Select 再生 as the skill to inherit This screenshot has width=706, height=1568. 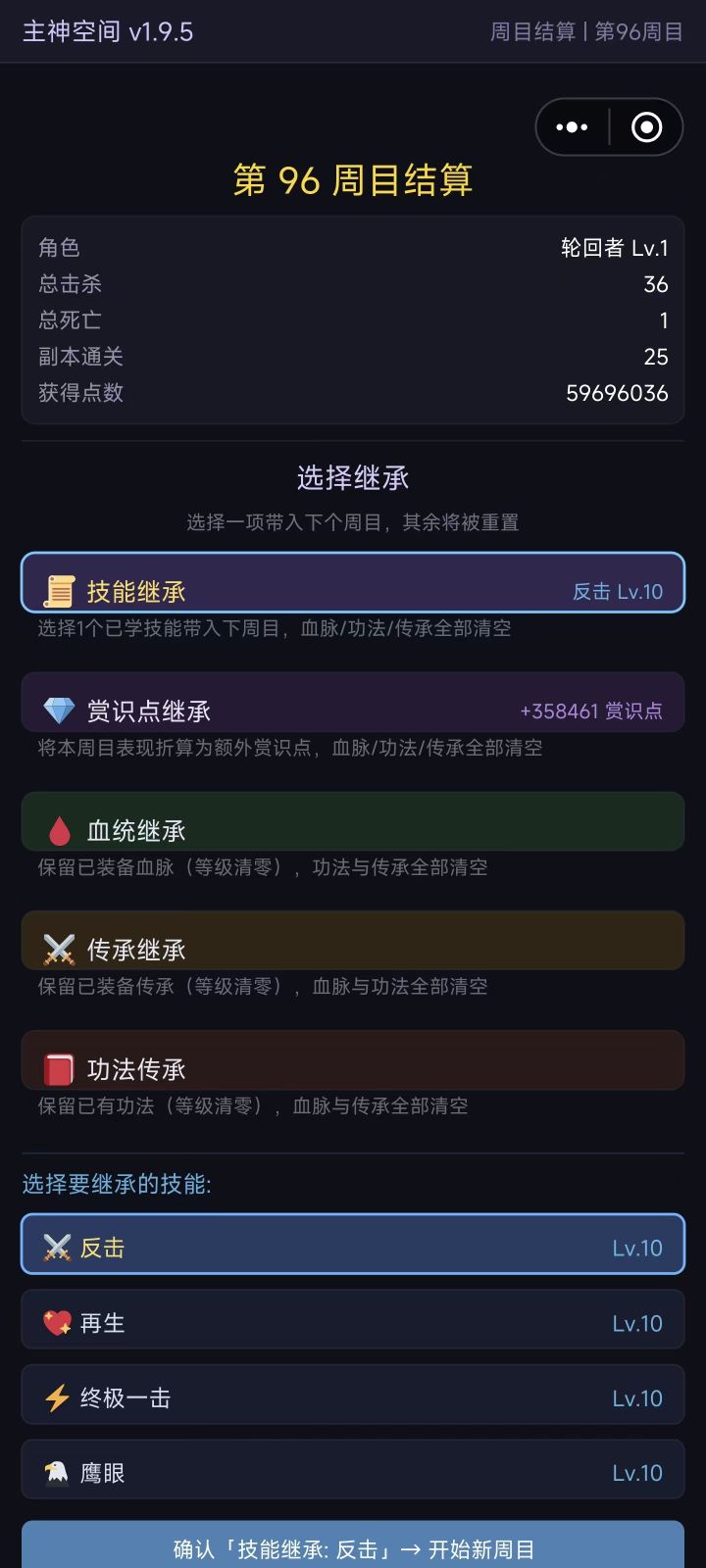point(353,1321)
